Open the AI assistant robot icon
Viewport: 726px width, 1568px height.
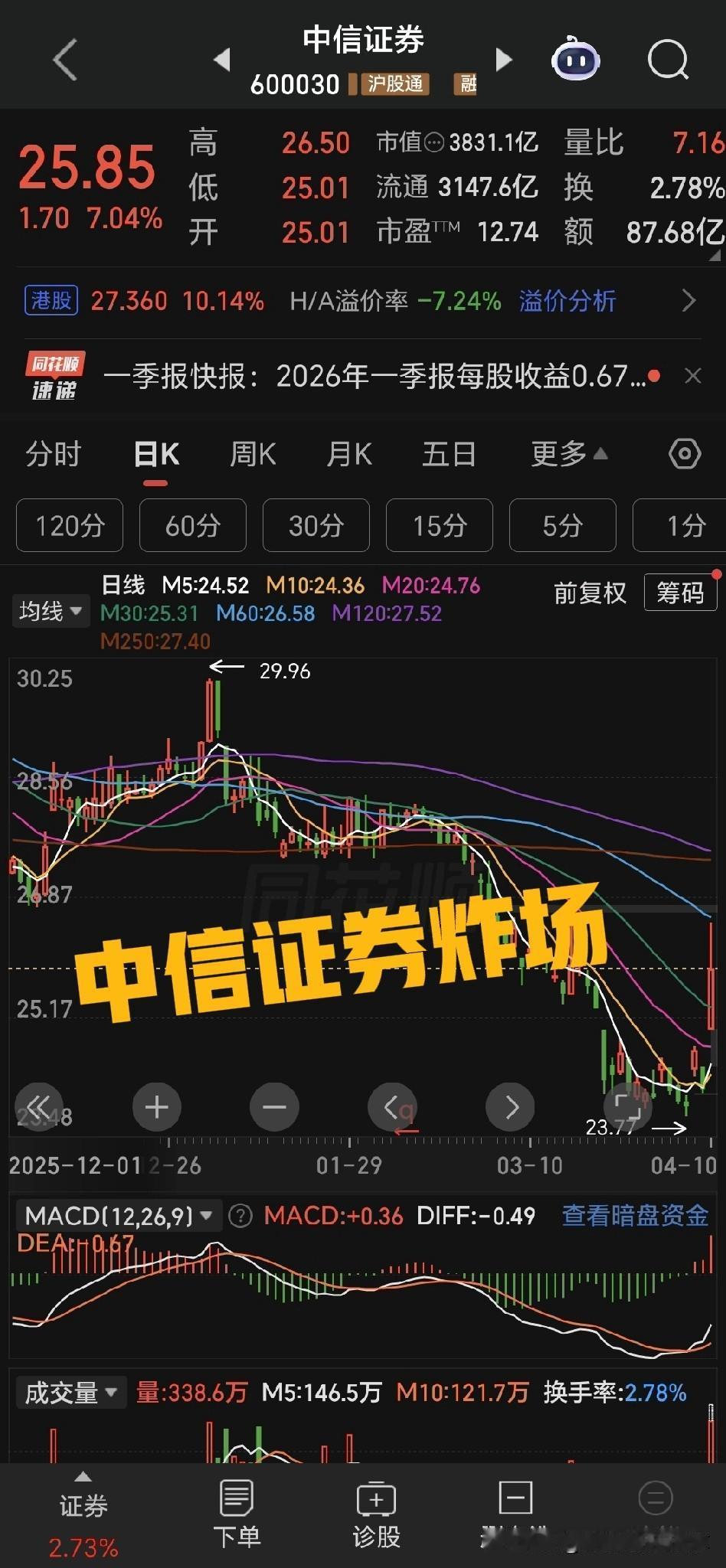pyautogui.click(x=575, y=59)
